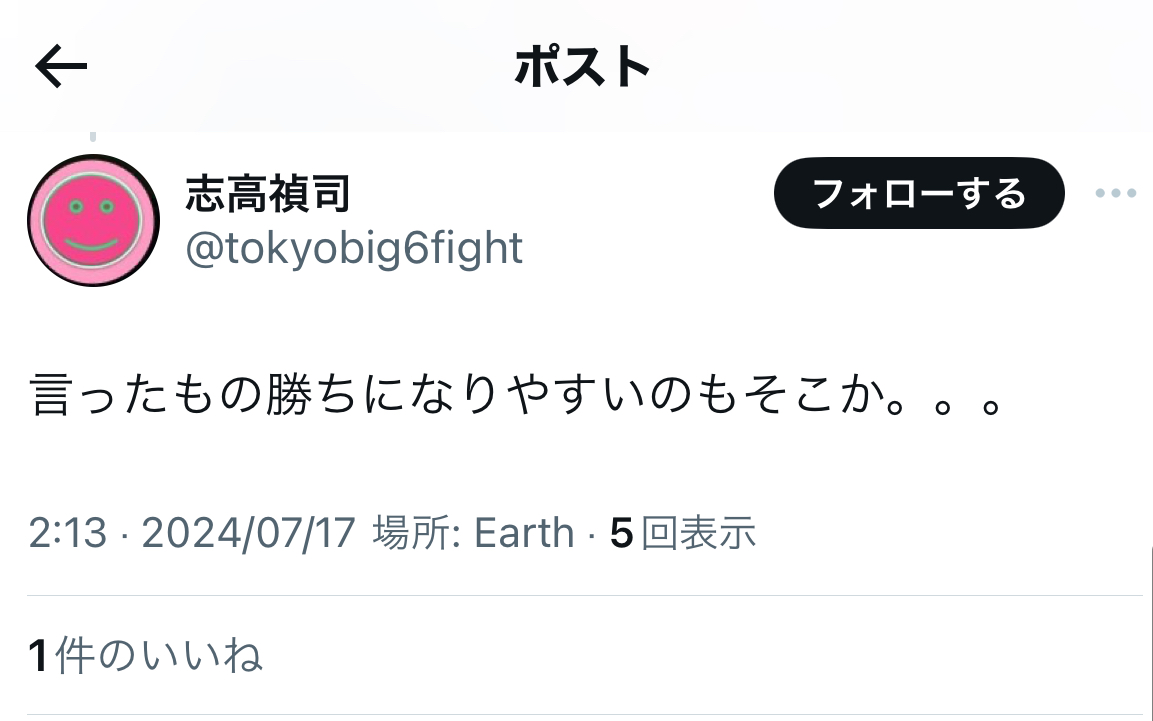The width and height of the screenshot is (1153, 721).
Task: Open the post's three-dot overflow menu
Action: (1115, 194)
